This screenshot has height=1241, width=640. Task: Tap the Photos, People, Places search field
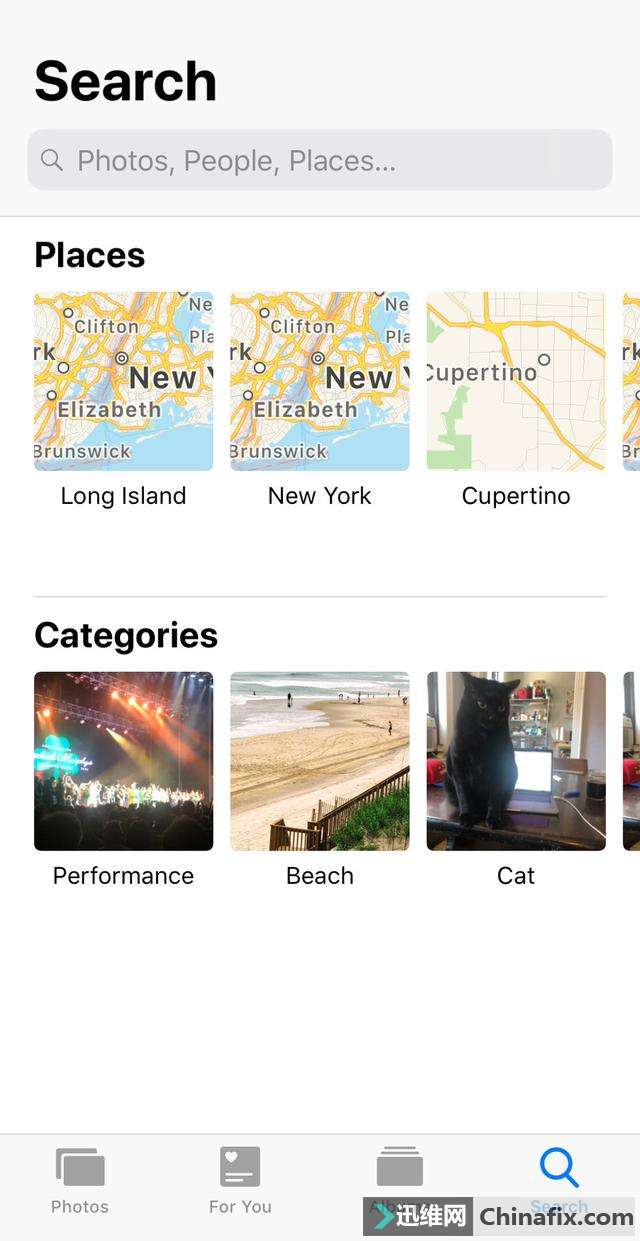click(320, 160)
